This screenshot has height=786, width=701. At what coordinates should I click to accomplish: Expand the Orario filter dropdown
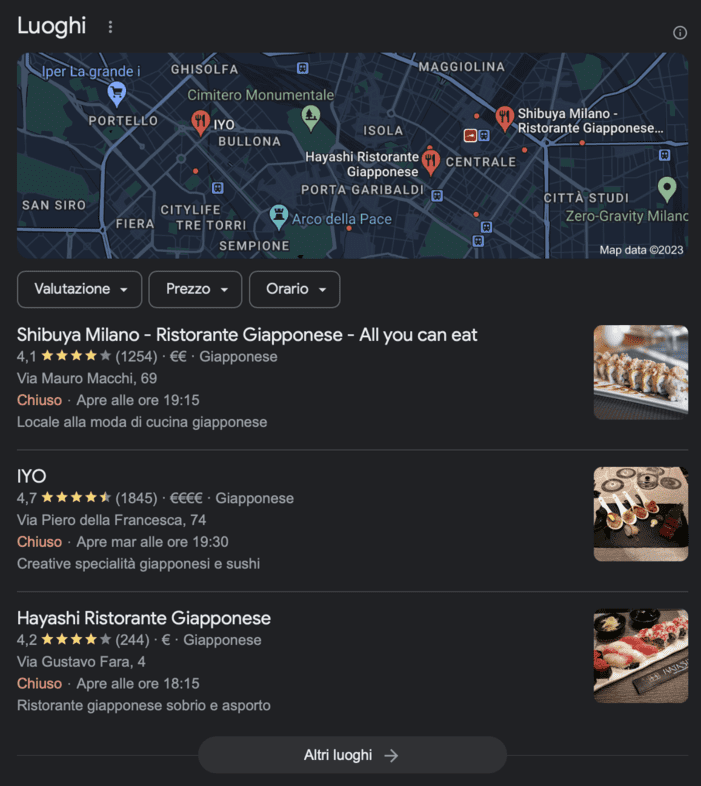(x=295, y=289)
